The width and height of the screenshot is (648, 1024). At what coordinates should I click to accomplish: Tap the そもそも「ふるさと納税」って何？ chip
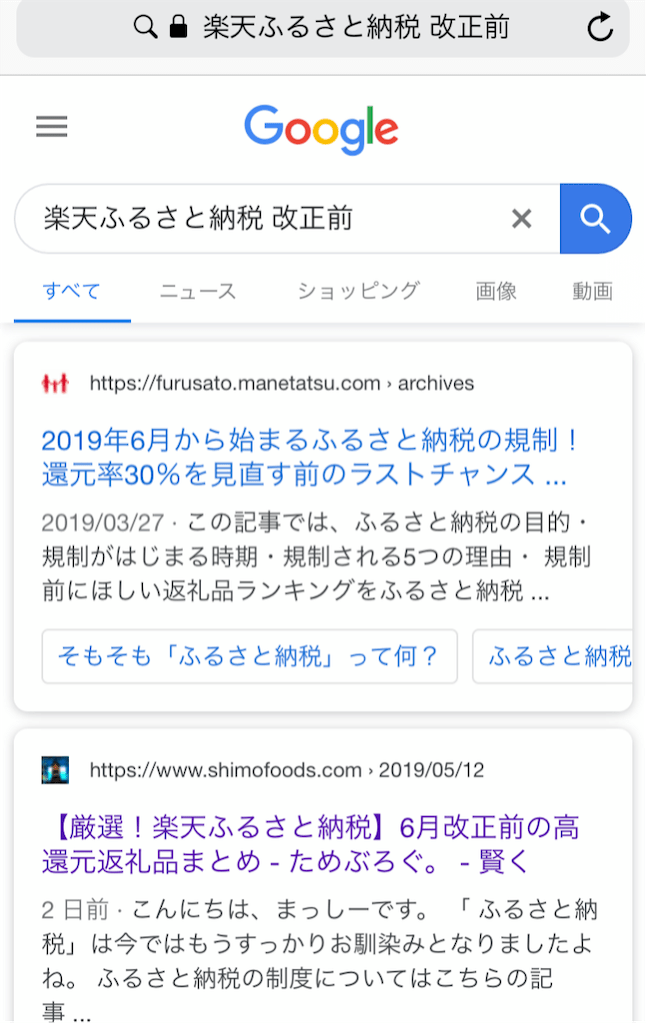click(249, 656)
